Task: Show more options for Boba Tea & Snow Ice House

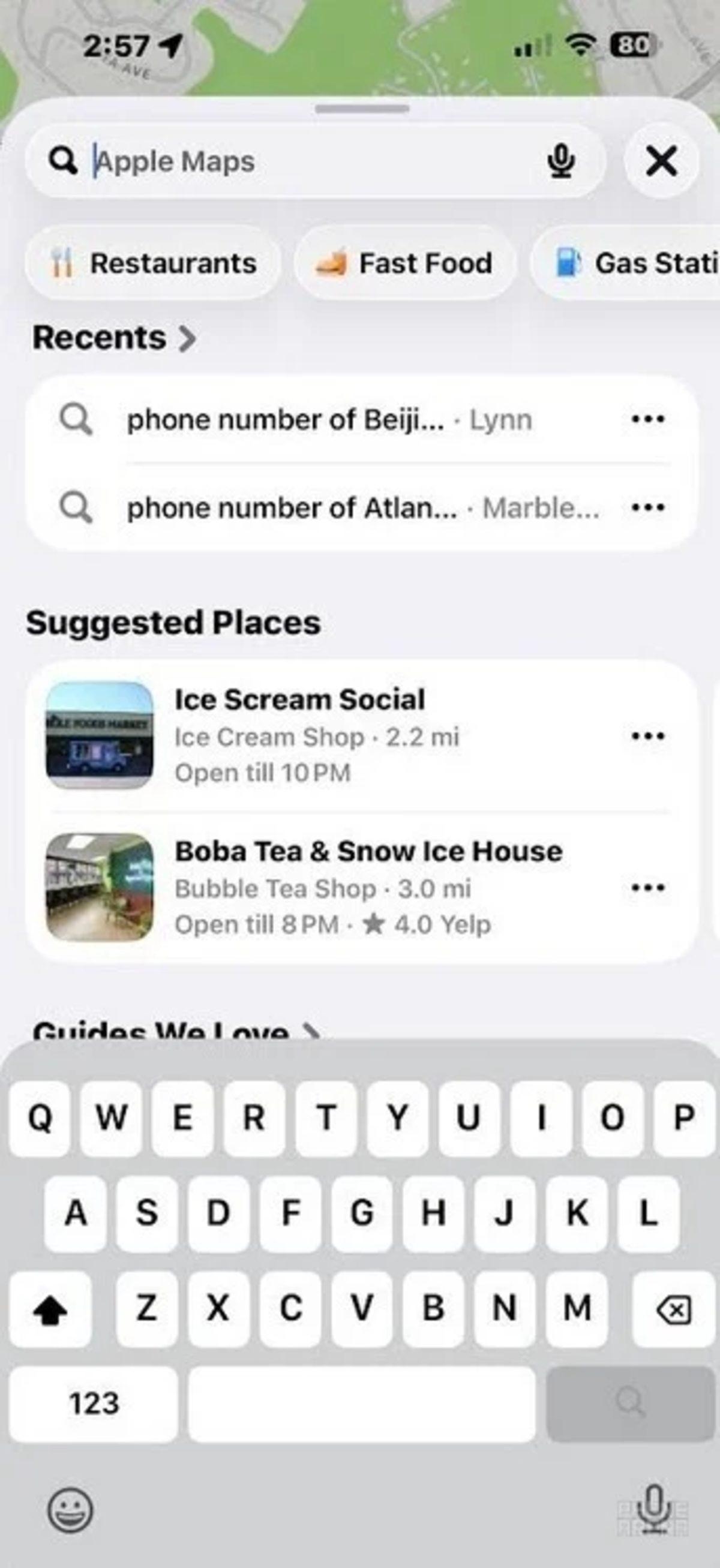Action: point(647,888)
